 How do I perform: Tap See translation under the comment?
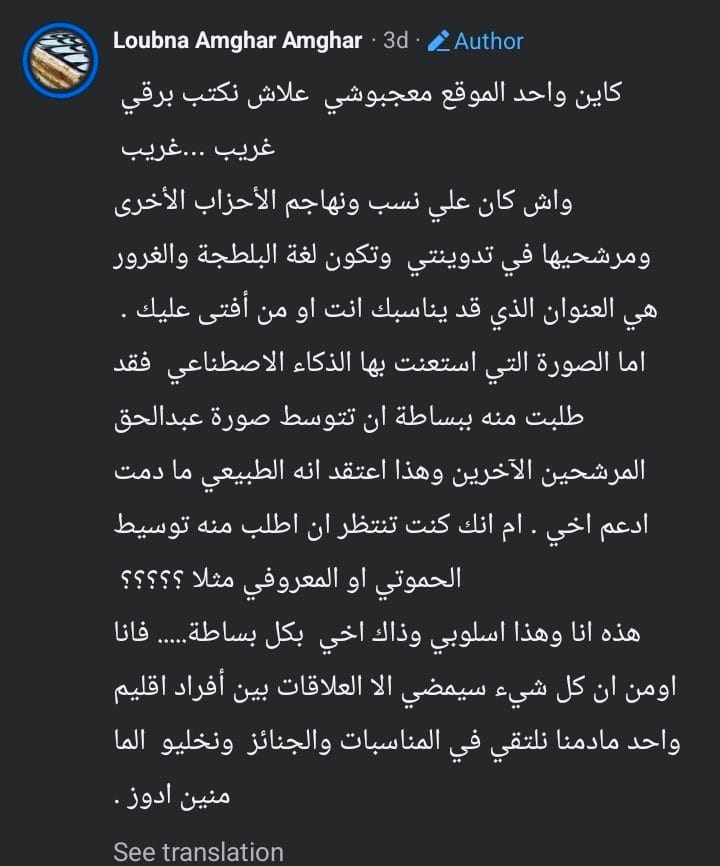point(198,852)
